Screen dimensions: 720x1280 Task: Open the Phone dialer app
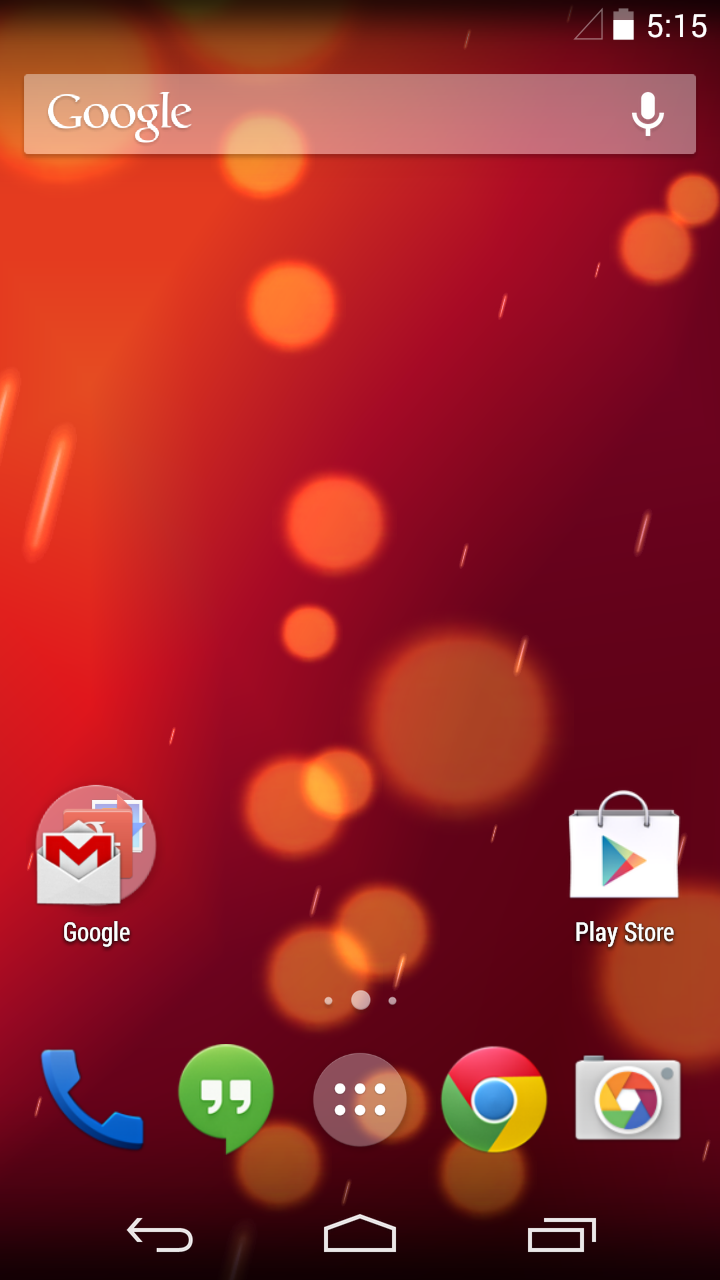click(x=92, y=1098)
